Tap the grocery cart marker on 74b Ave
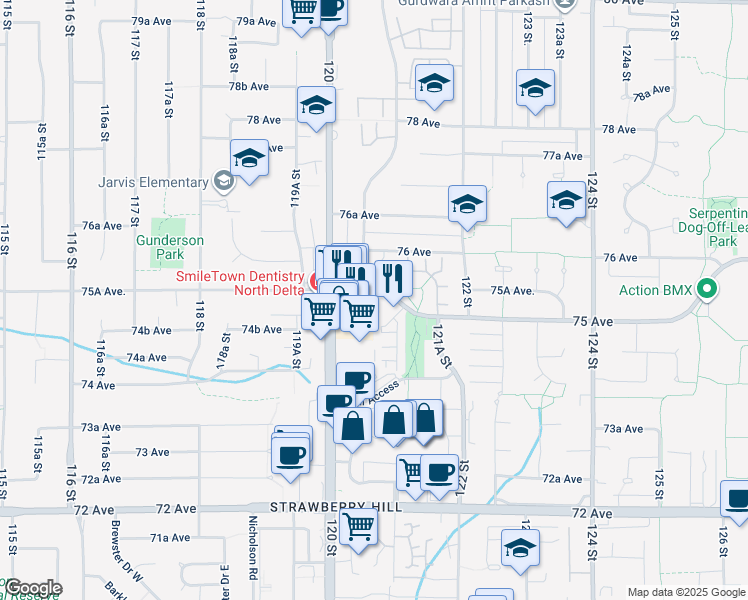 click(x=320, y=313)
